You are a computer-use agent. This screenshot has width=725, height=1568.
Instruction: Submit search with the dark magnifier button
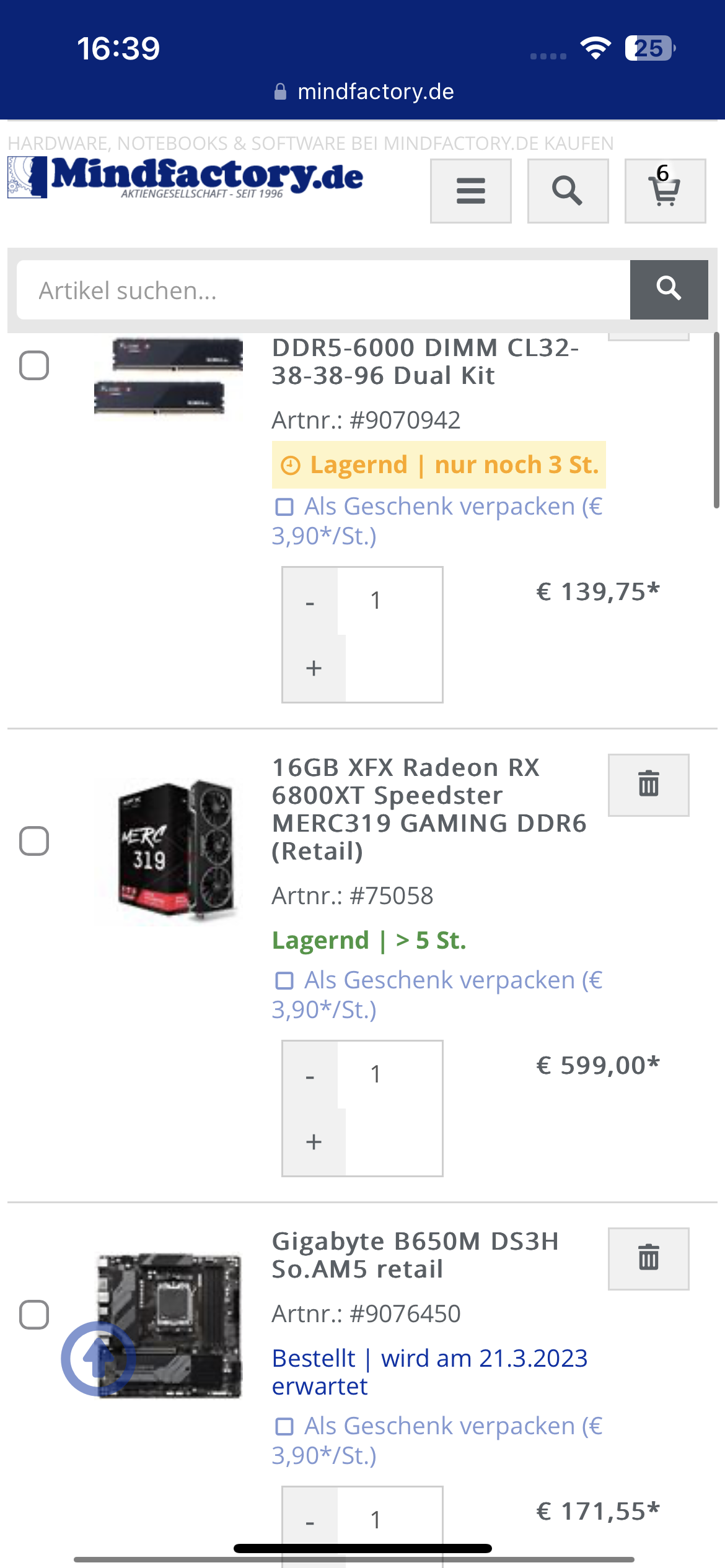pos(669,290)
